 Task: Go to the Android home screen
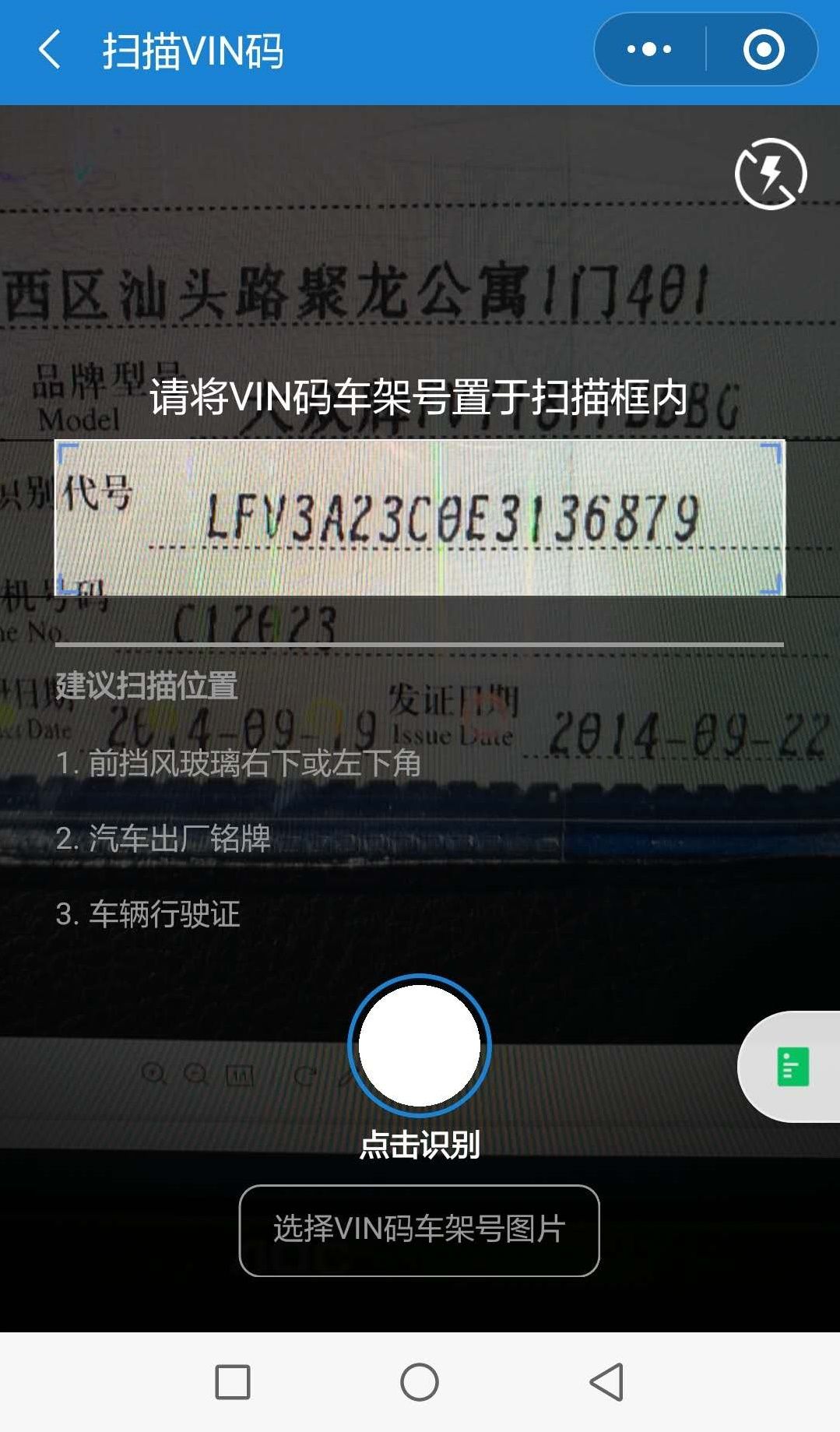[420, 1382]
